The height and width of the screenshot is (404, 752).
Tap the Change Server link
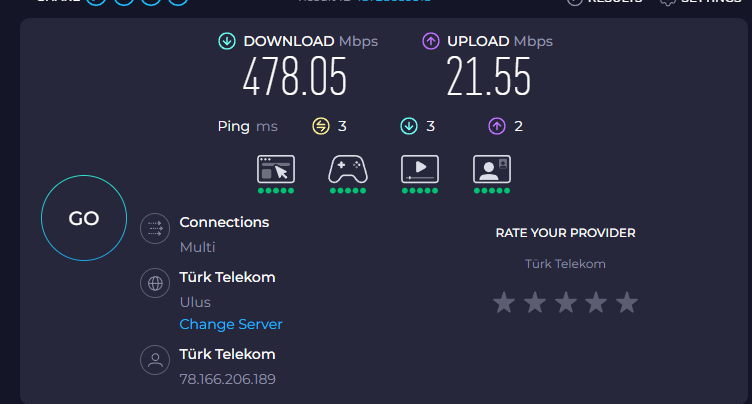tap(231, 324)
